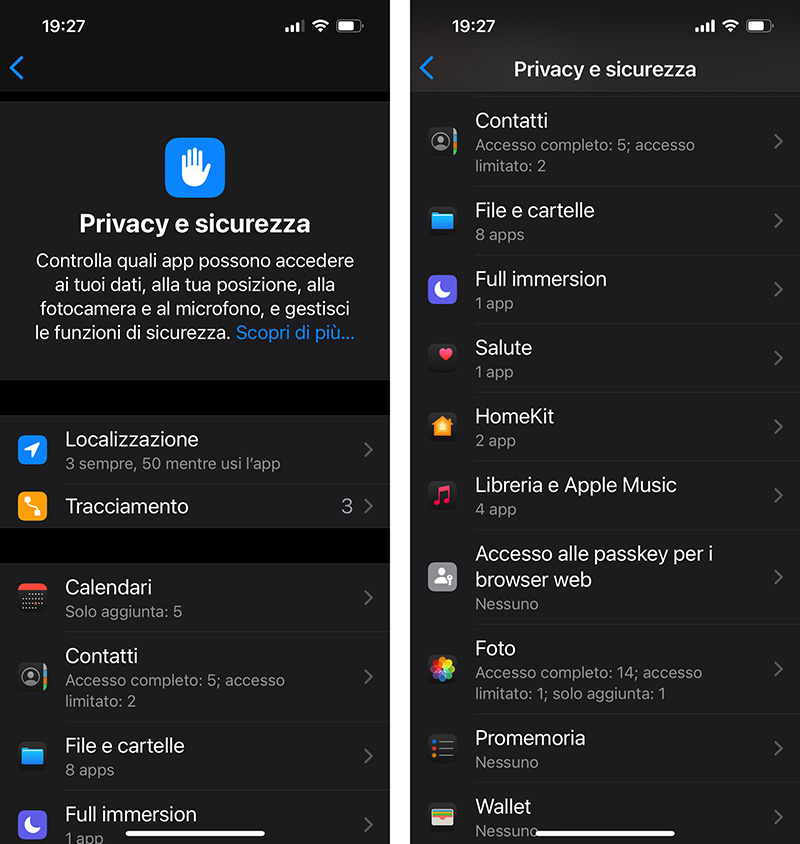Tap the orange Tracciamento hand icon
The width and height of the screenshot is (800, 844).
pyautogui.click(x=33, y=507)
